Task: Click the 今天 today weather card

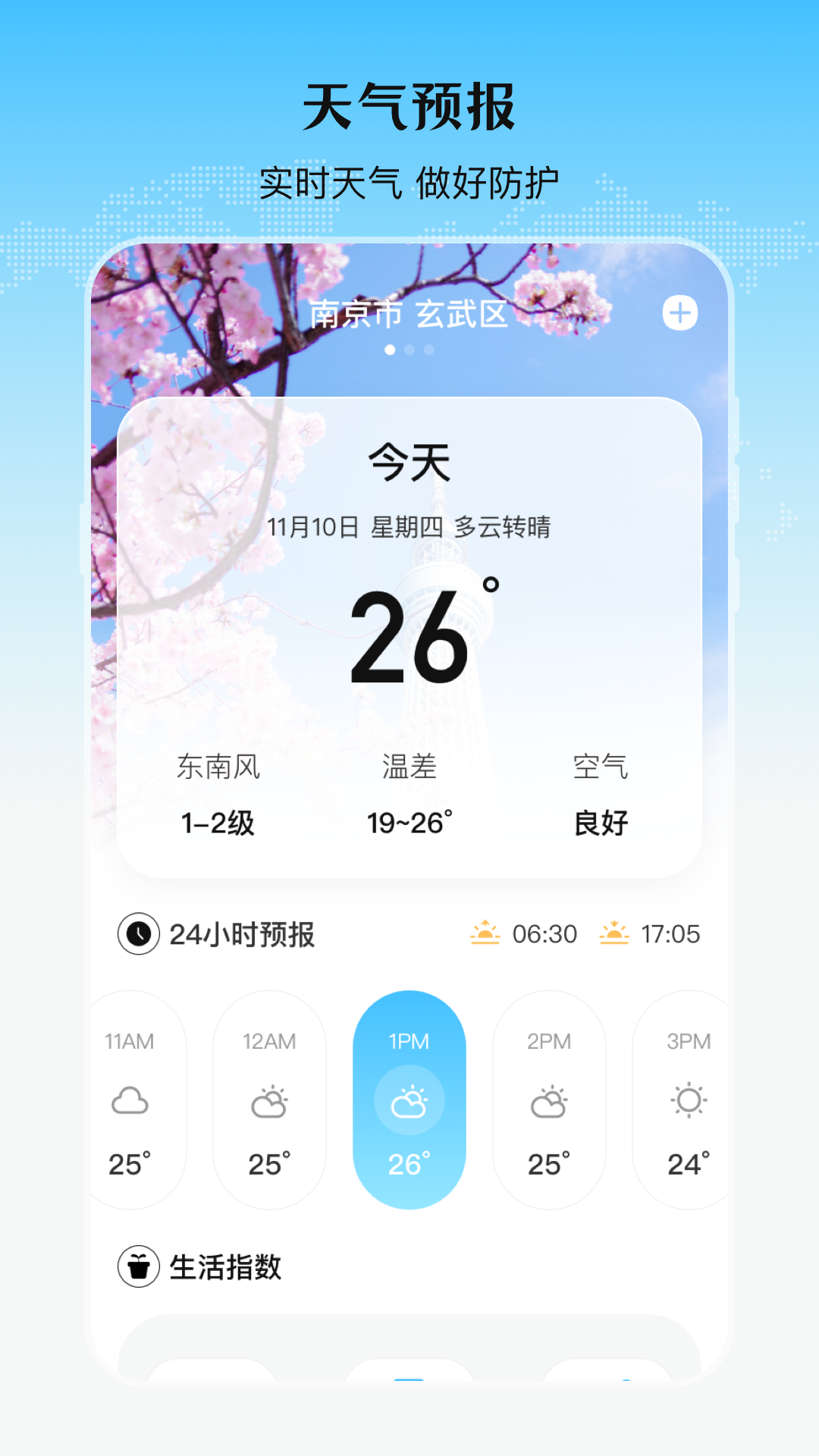Action: click(409, 637)
